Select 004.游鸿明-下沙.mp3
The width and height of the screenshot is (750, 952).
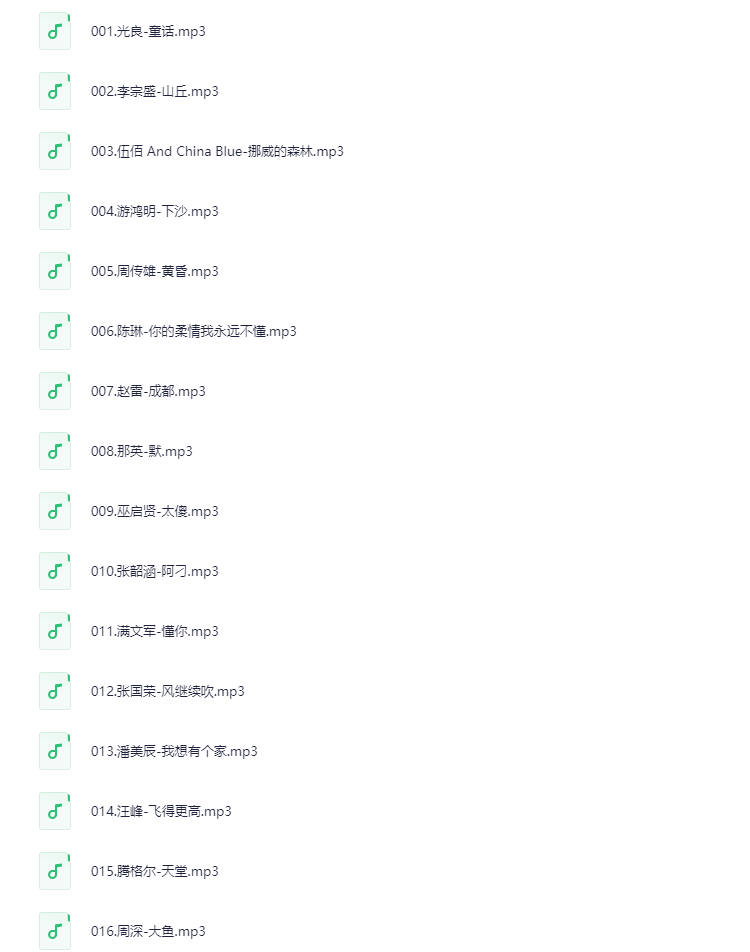click(154, 211)
